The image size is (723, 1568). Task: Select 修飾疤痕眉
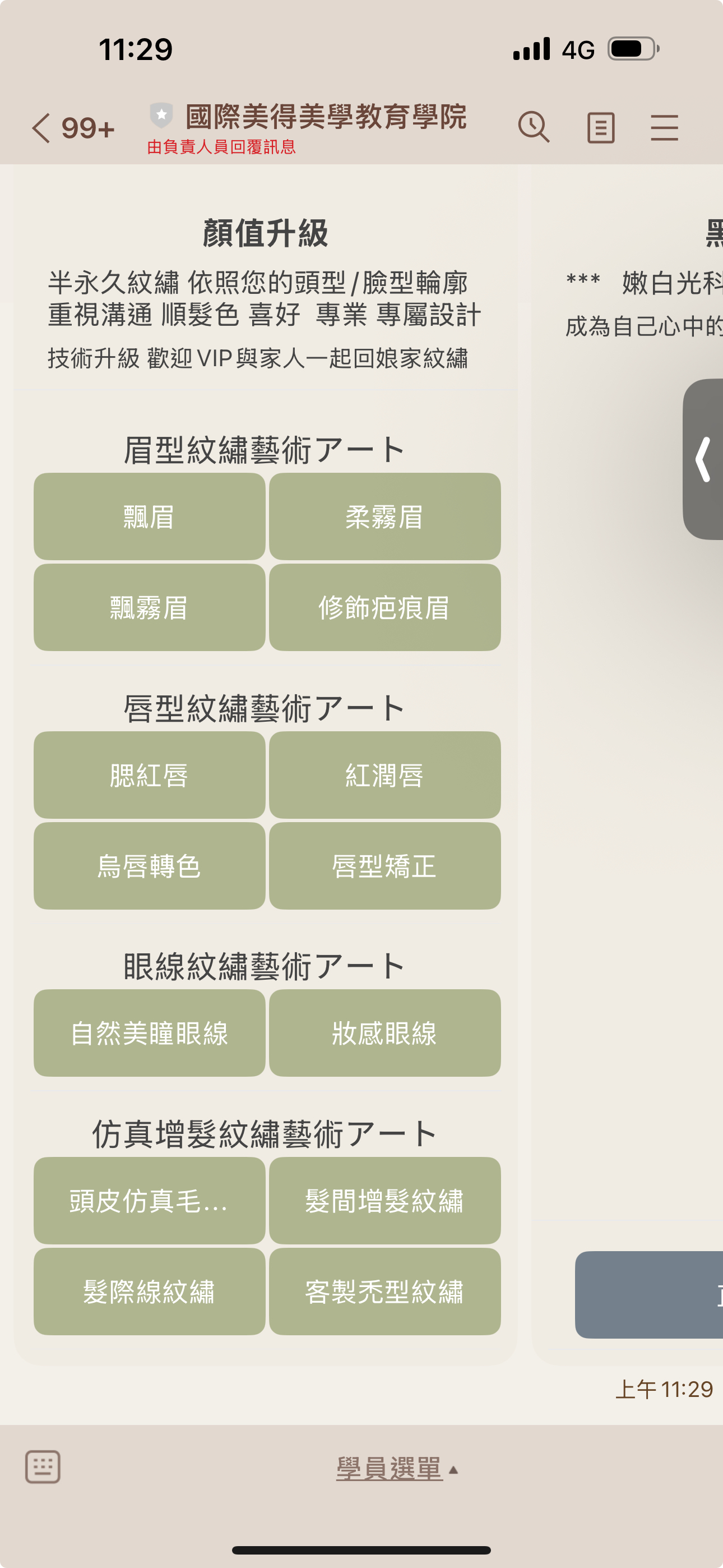tap(384, 607)
